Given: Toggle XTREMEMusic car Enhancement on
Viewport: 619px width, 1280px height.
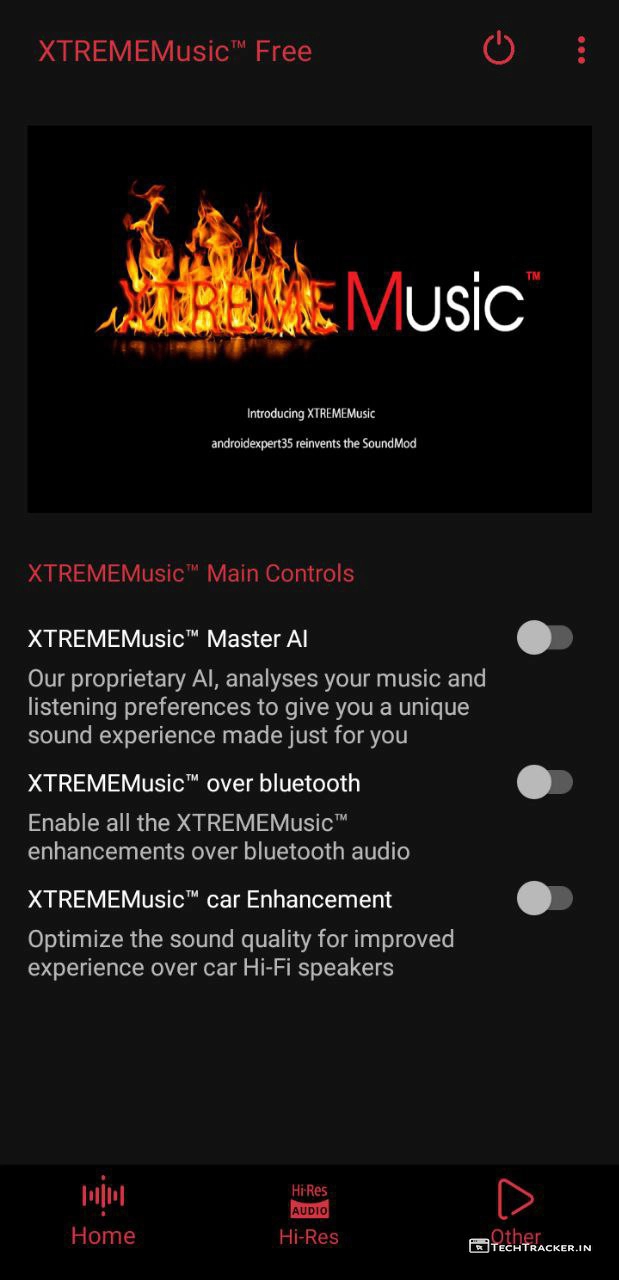Looking at the screenshot, I should [544, 898].
